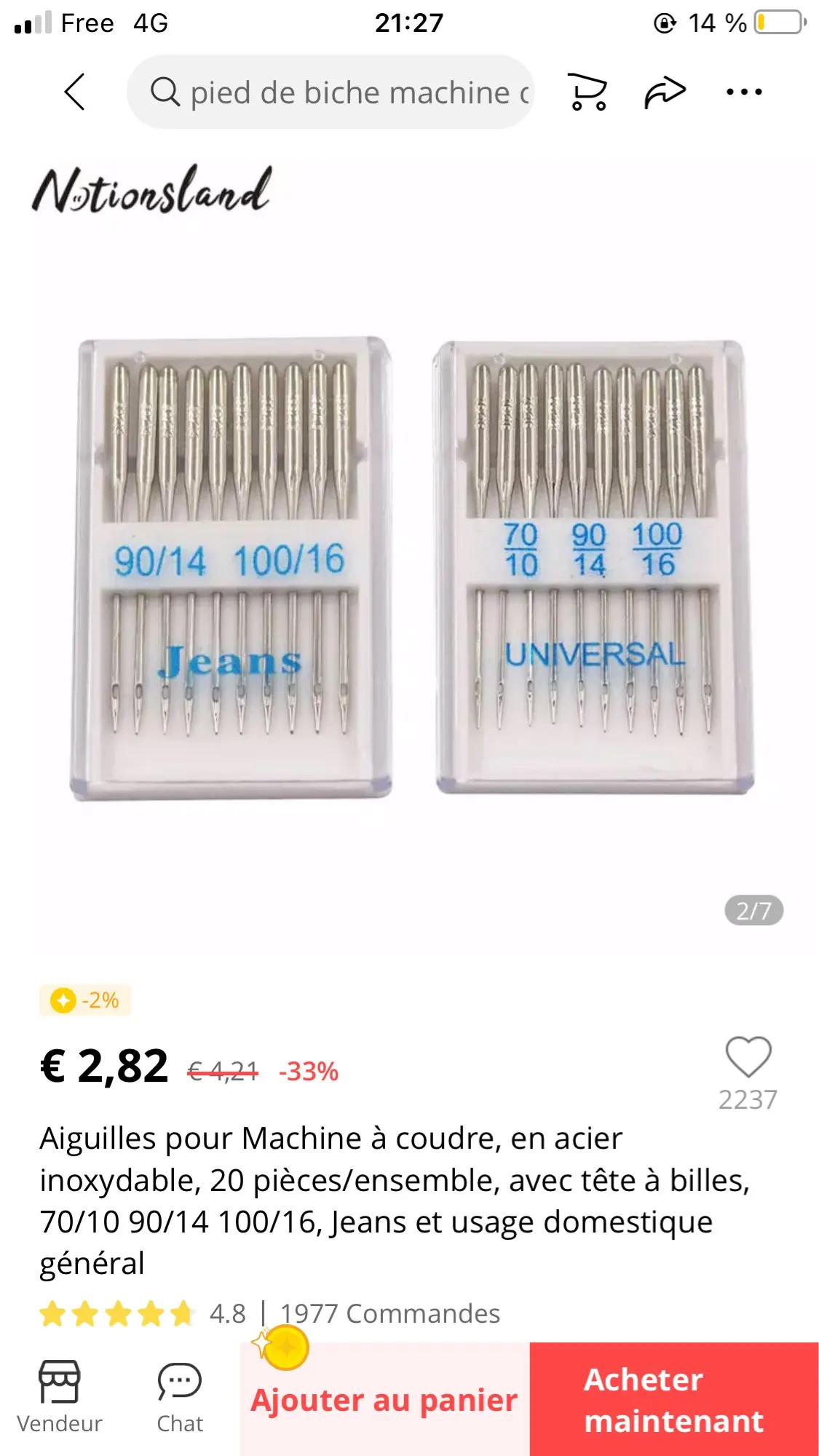Go back to the previous page
Image resolution: width=819 pixels, height=1456 pixels.
click(75, 92)
